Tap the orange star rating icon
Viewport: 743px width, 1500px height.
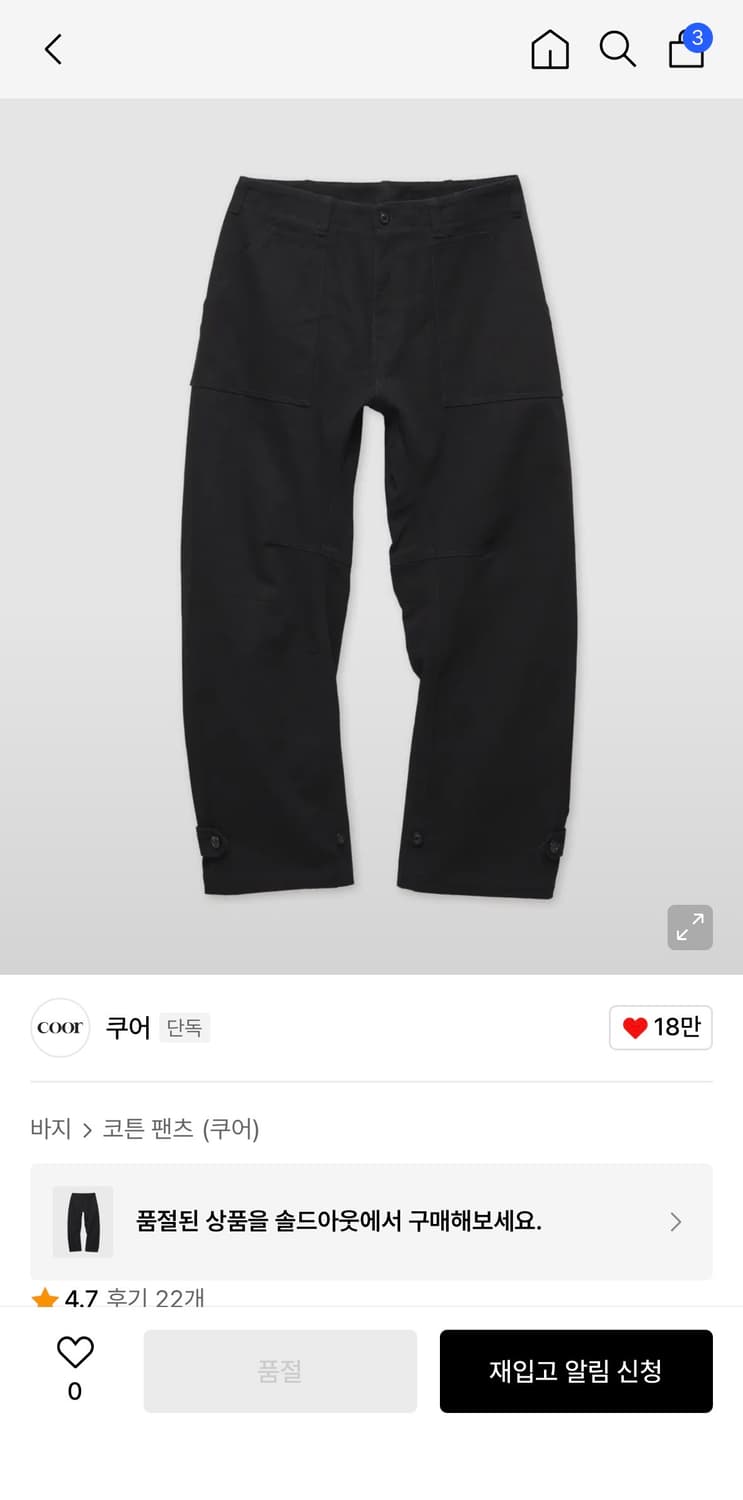pyautogui.click(x=46, y=1297)
